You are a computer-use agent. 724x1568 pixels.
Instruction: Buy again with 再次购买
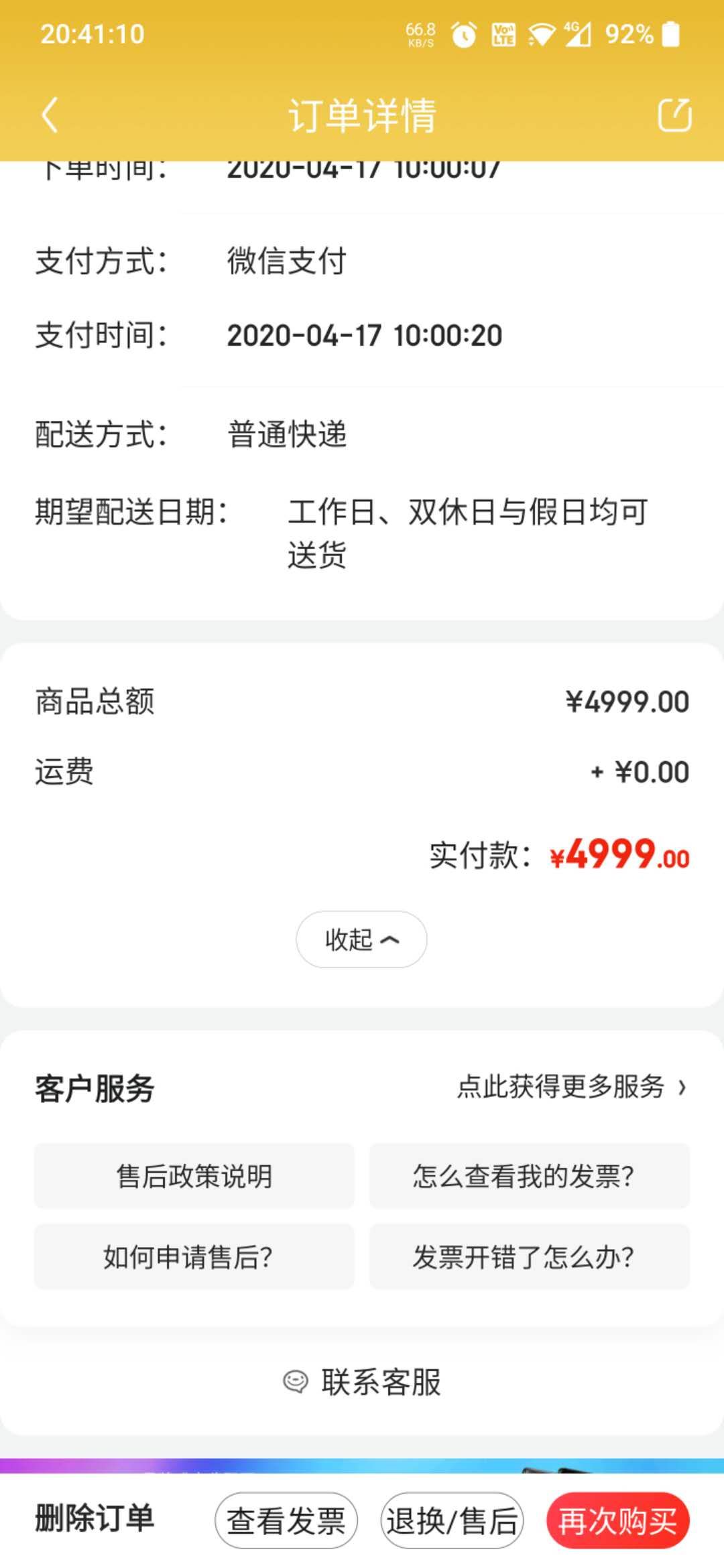tap(618, 1520)
